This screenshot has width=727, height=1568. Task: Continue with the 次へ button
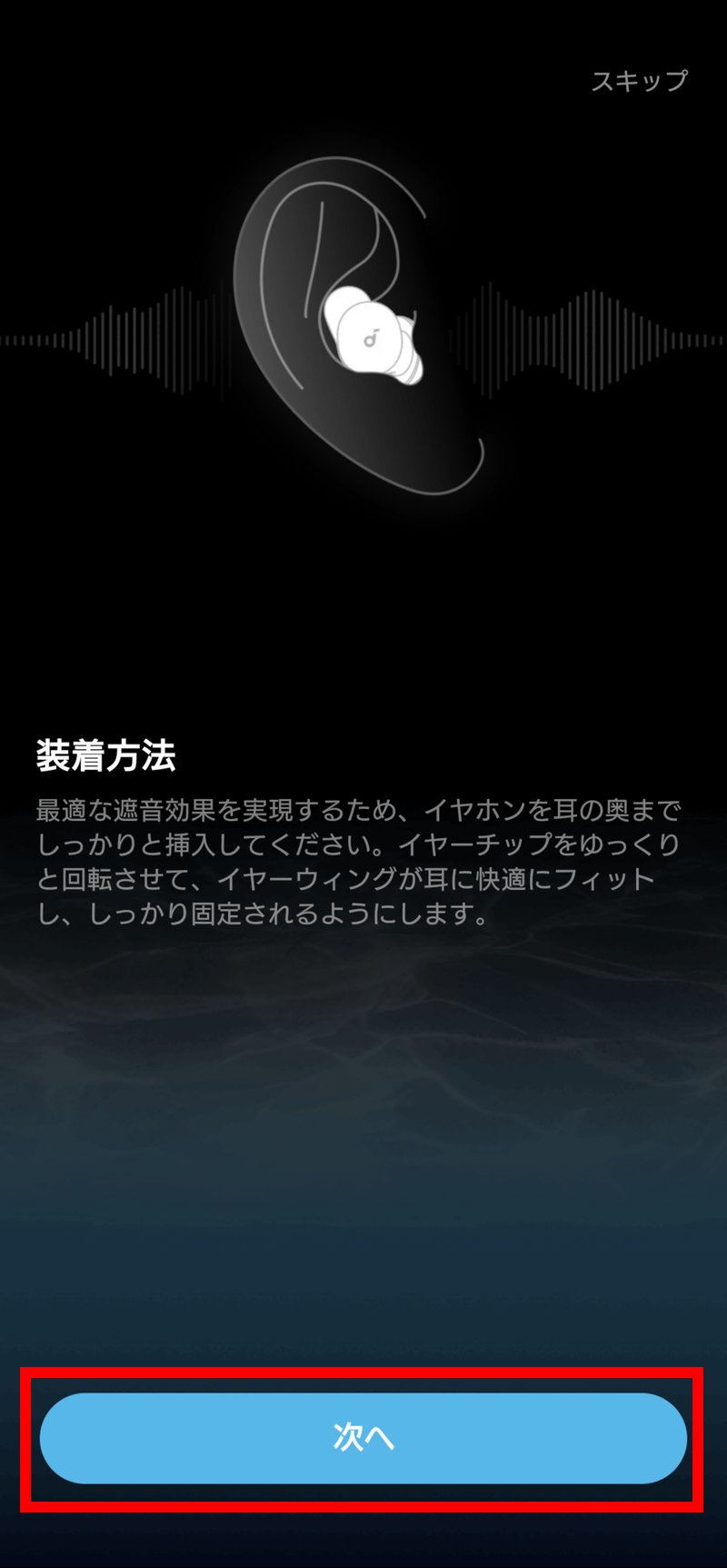tap(363, 1437)
